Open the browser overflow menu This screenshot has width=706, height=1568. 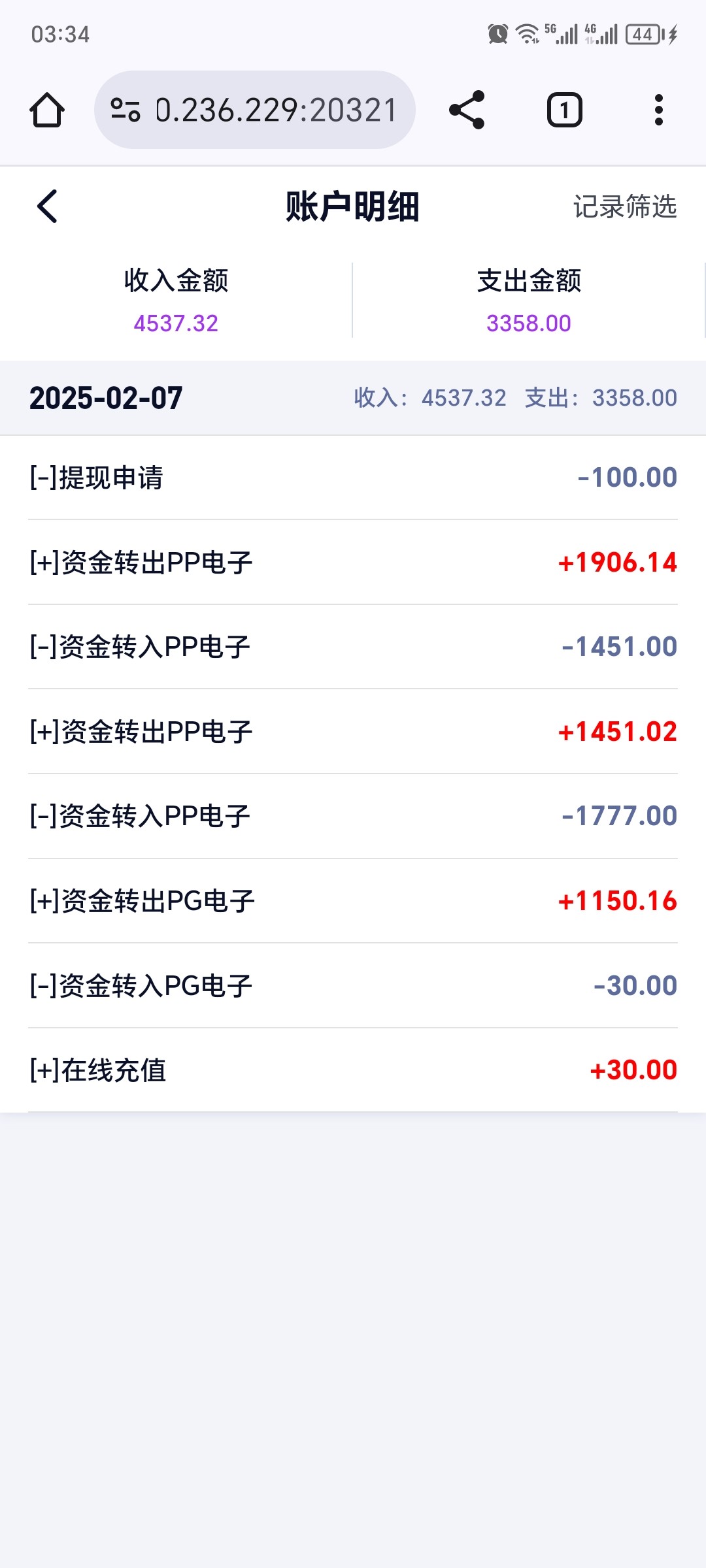[x=659, y=110]
